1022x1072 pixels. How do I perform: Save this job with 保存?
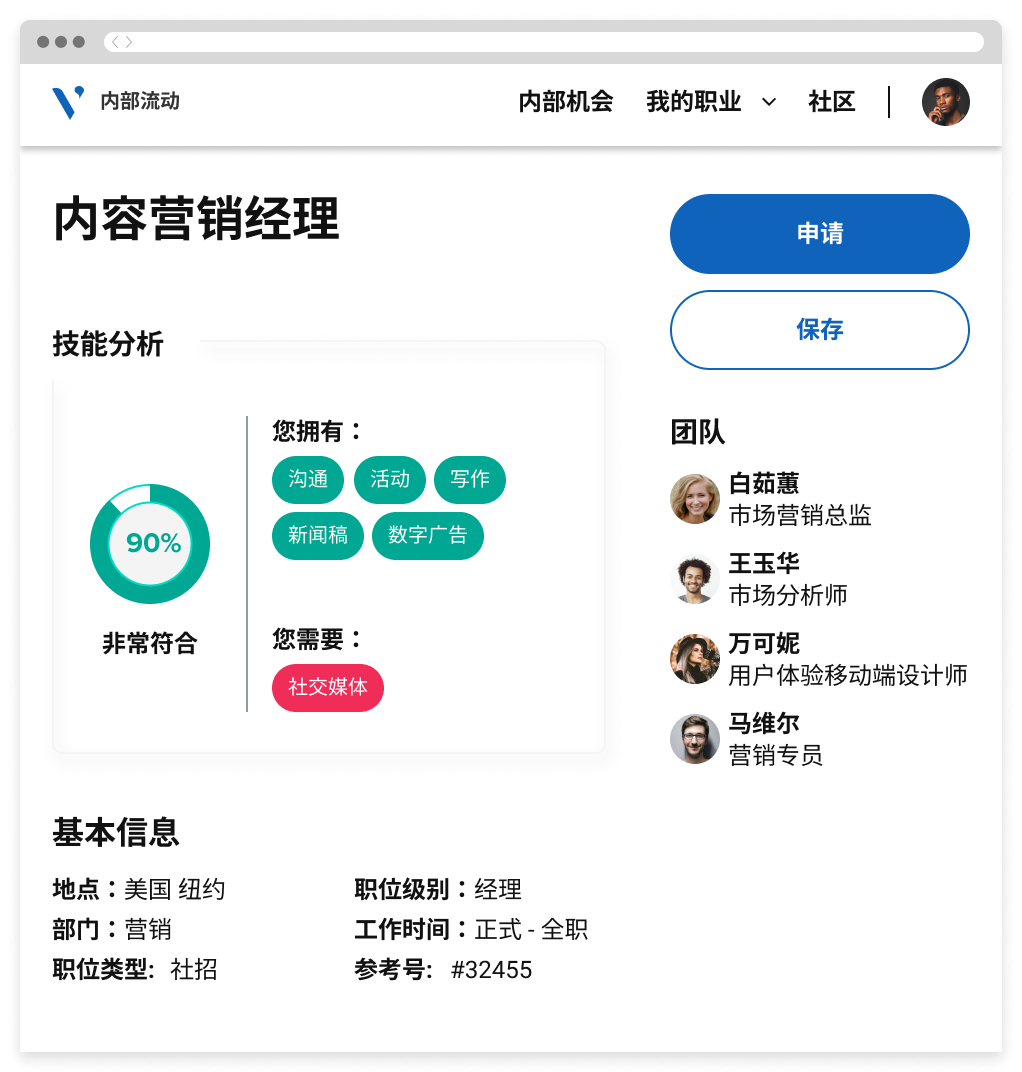[819, 330]
